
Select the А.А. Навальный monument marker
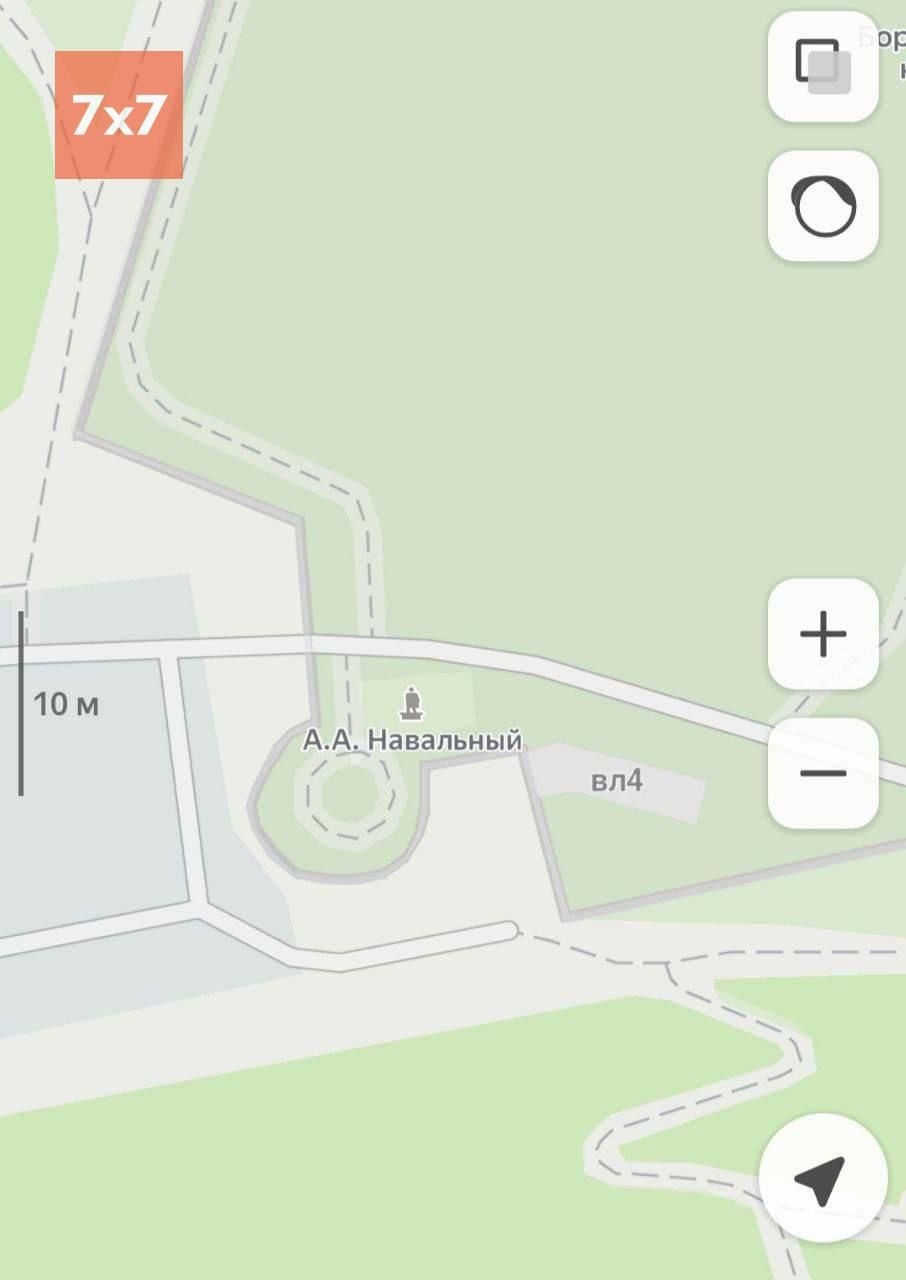[x=411, y=704]
